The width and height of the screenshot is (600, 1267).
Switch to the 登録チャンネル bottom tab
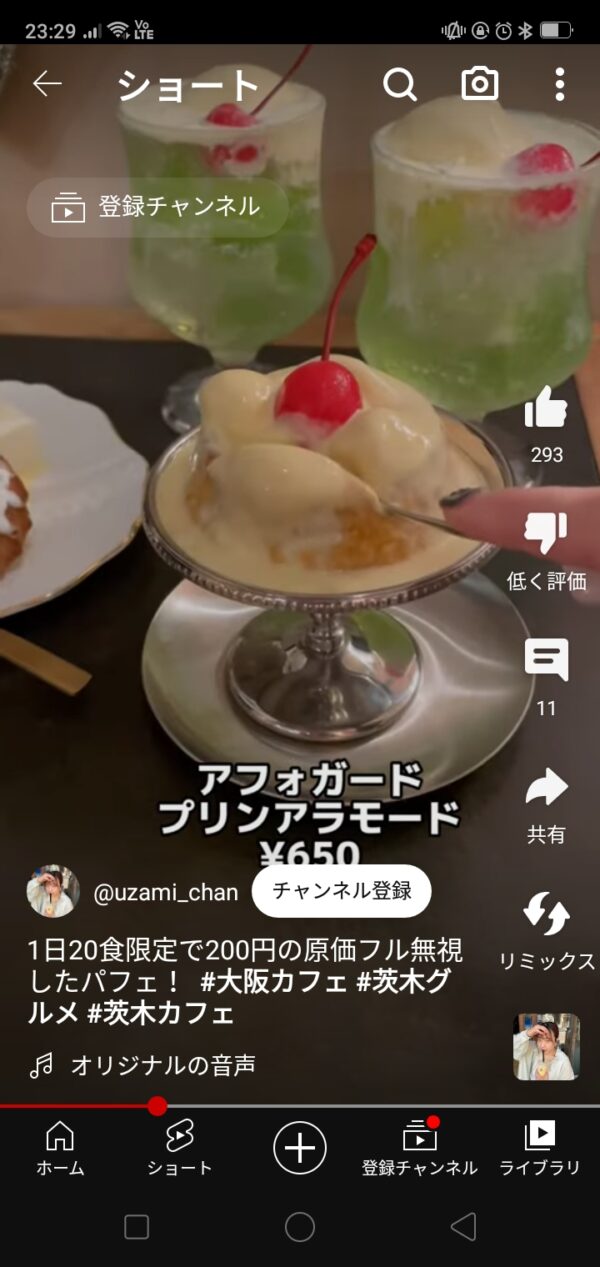pyautogui.click(x=419, y=1147)
